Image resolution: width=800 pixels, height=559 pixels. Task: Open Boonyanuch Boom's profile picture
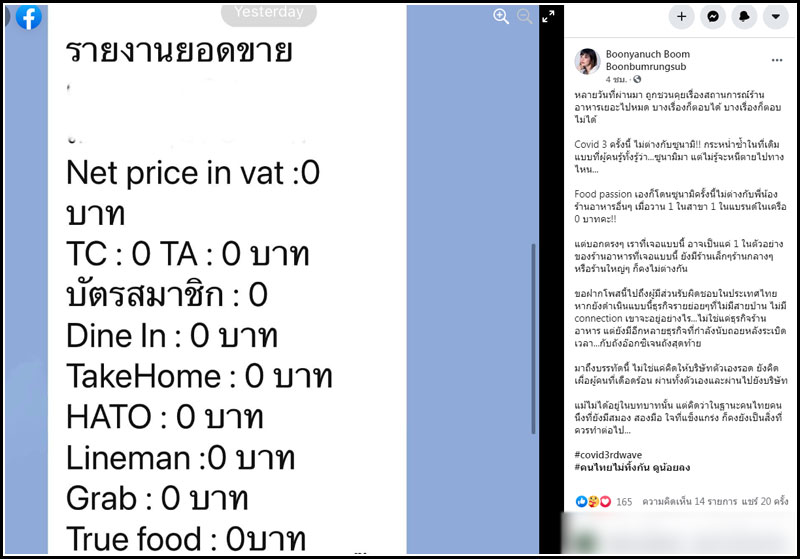587,61
